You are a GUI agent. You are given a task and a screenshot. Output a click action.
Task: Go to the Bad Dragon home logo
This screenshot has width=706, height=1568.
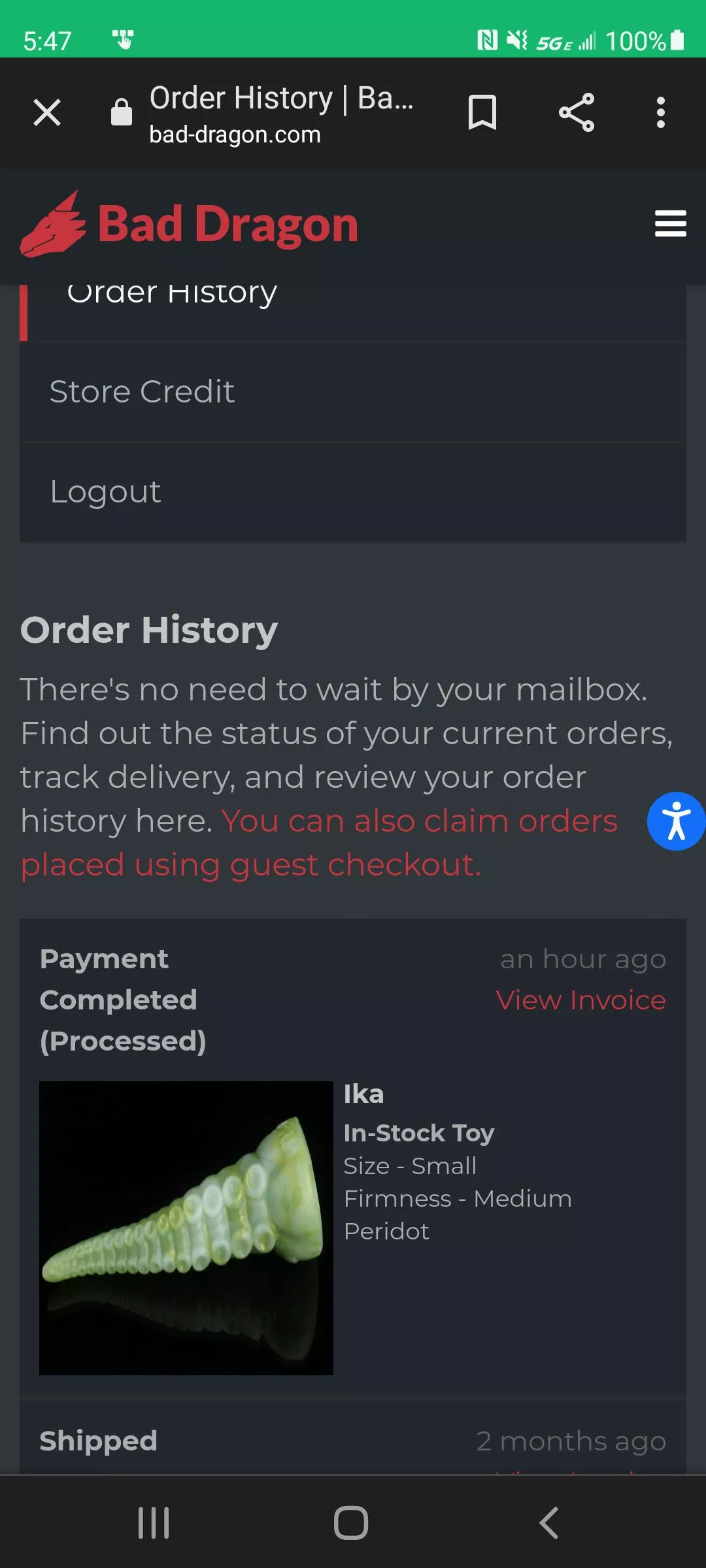coord(190,225)
